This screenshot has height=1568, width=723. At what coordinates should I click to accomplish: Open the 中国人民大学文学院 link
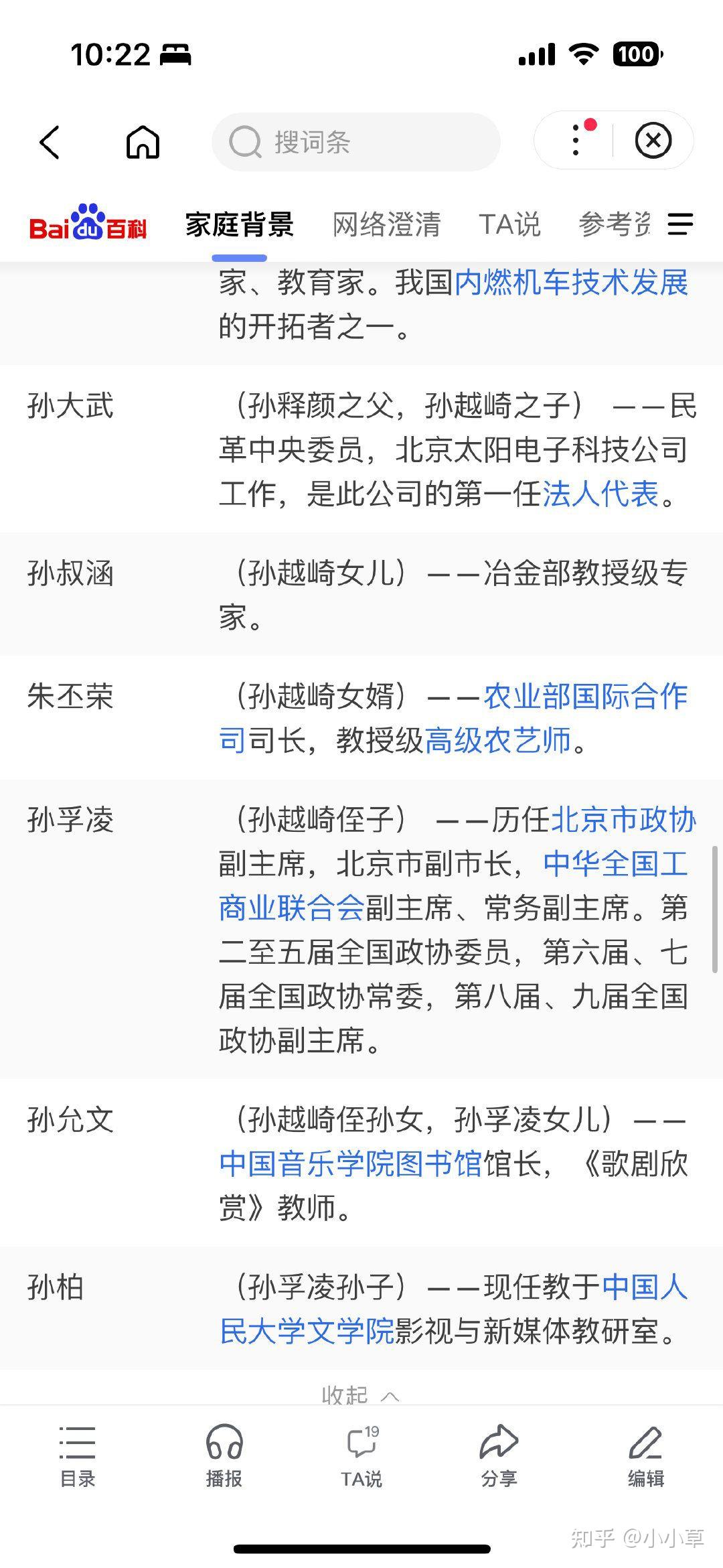[x=453, y=1309]
